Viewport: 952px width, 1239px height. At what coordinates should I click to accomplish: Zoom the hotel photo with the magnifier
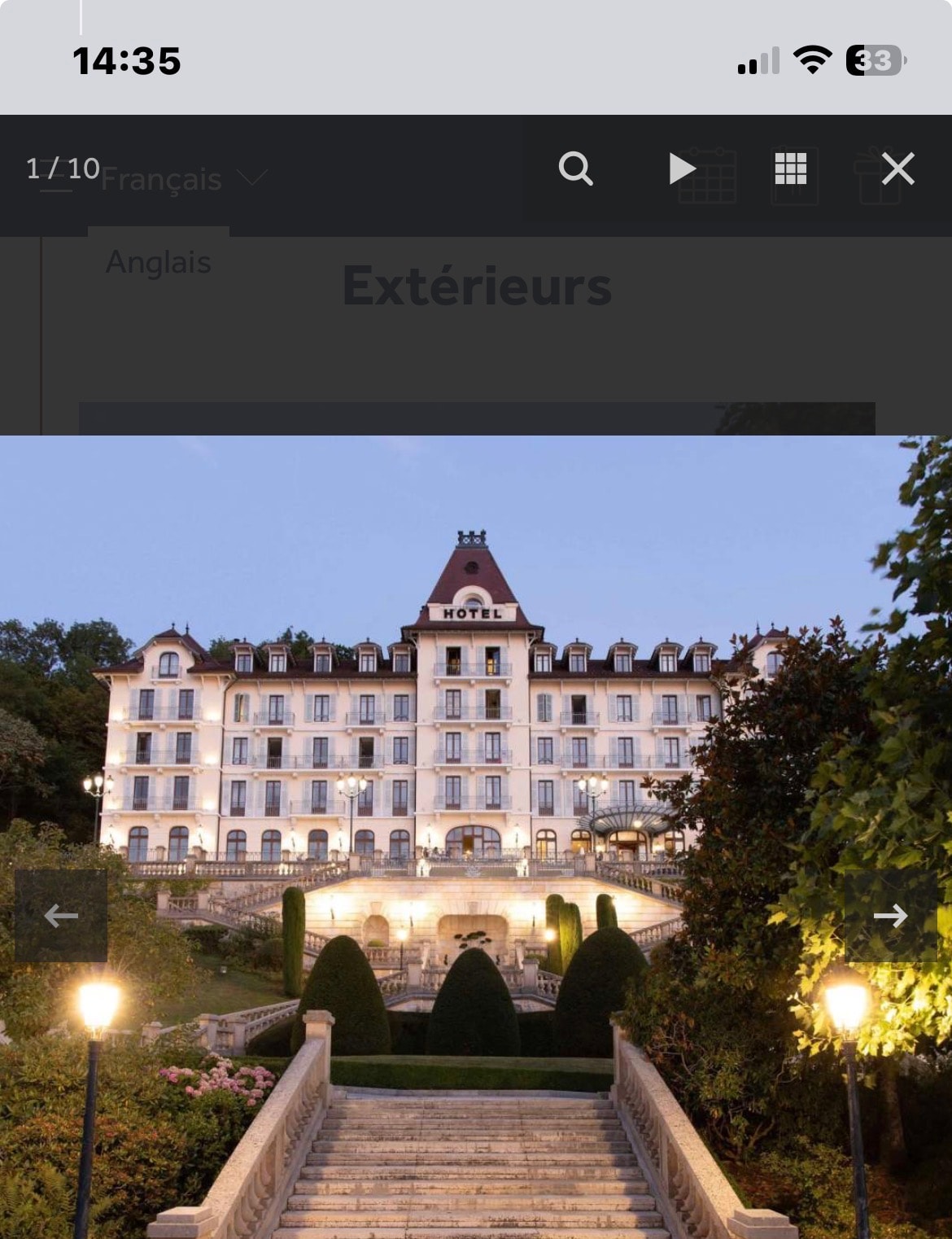pos(575,169)
